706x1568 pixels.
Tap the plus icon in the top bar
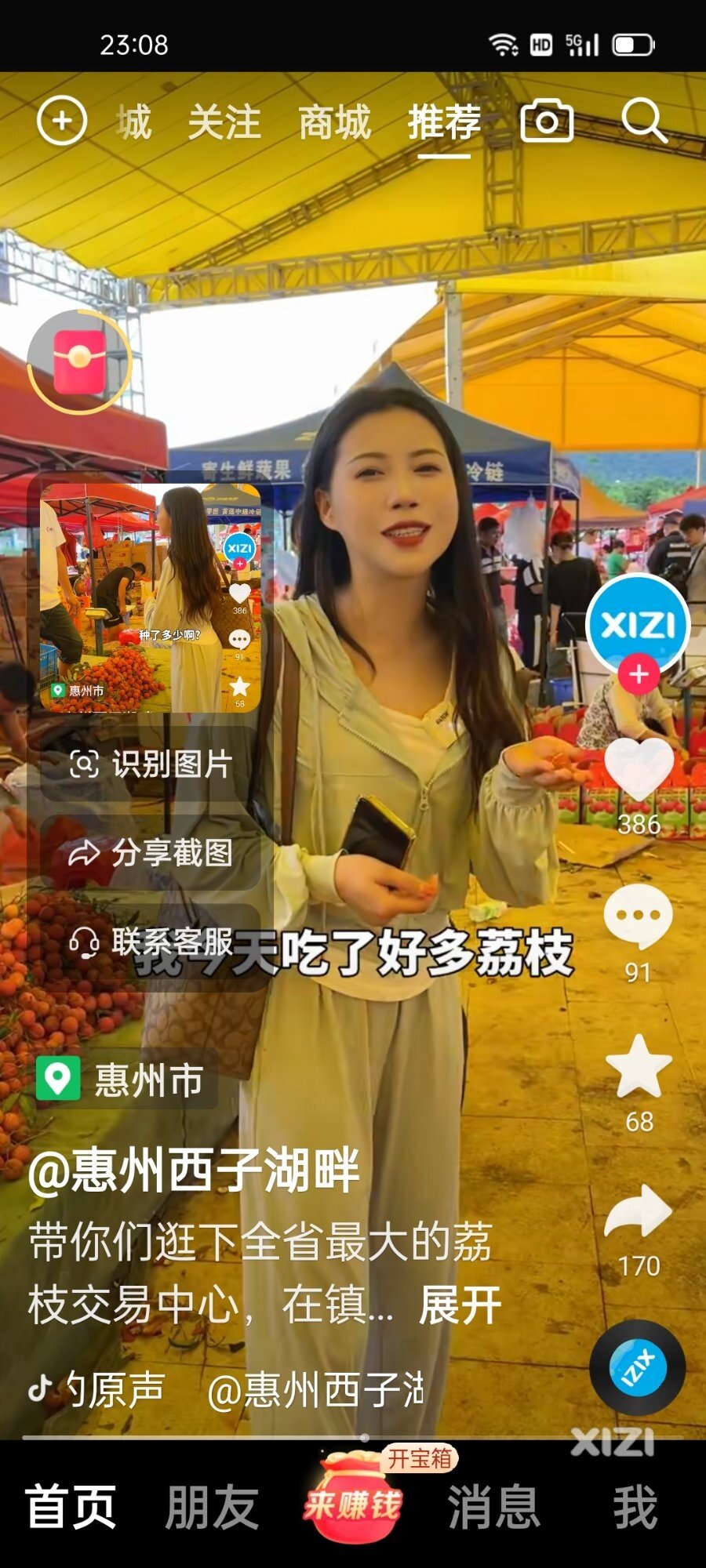(61, 122)
